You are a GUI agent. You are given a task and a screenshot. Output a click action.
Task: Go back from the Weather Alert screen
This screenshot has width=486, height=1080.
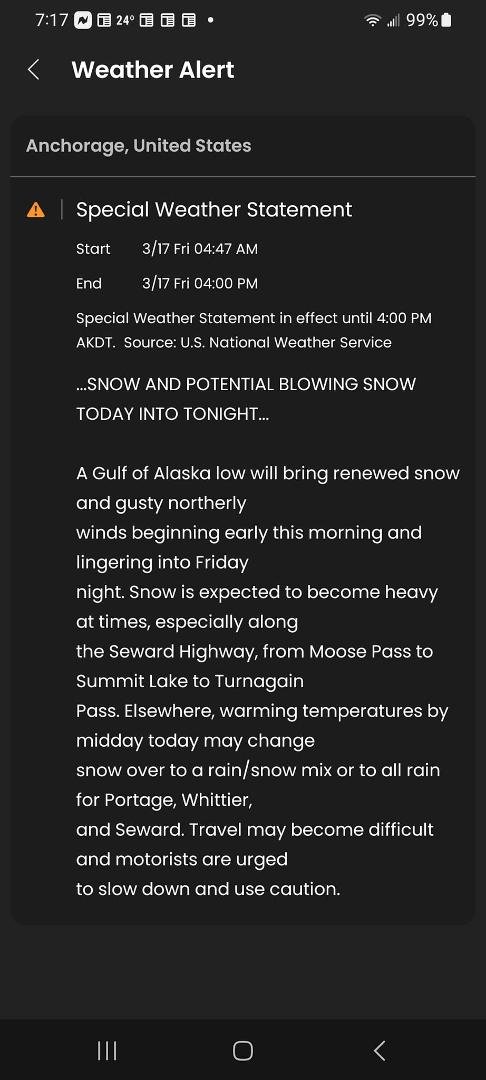click(33, 70)
